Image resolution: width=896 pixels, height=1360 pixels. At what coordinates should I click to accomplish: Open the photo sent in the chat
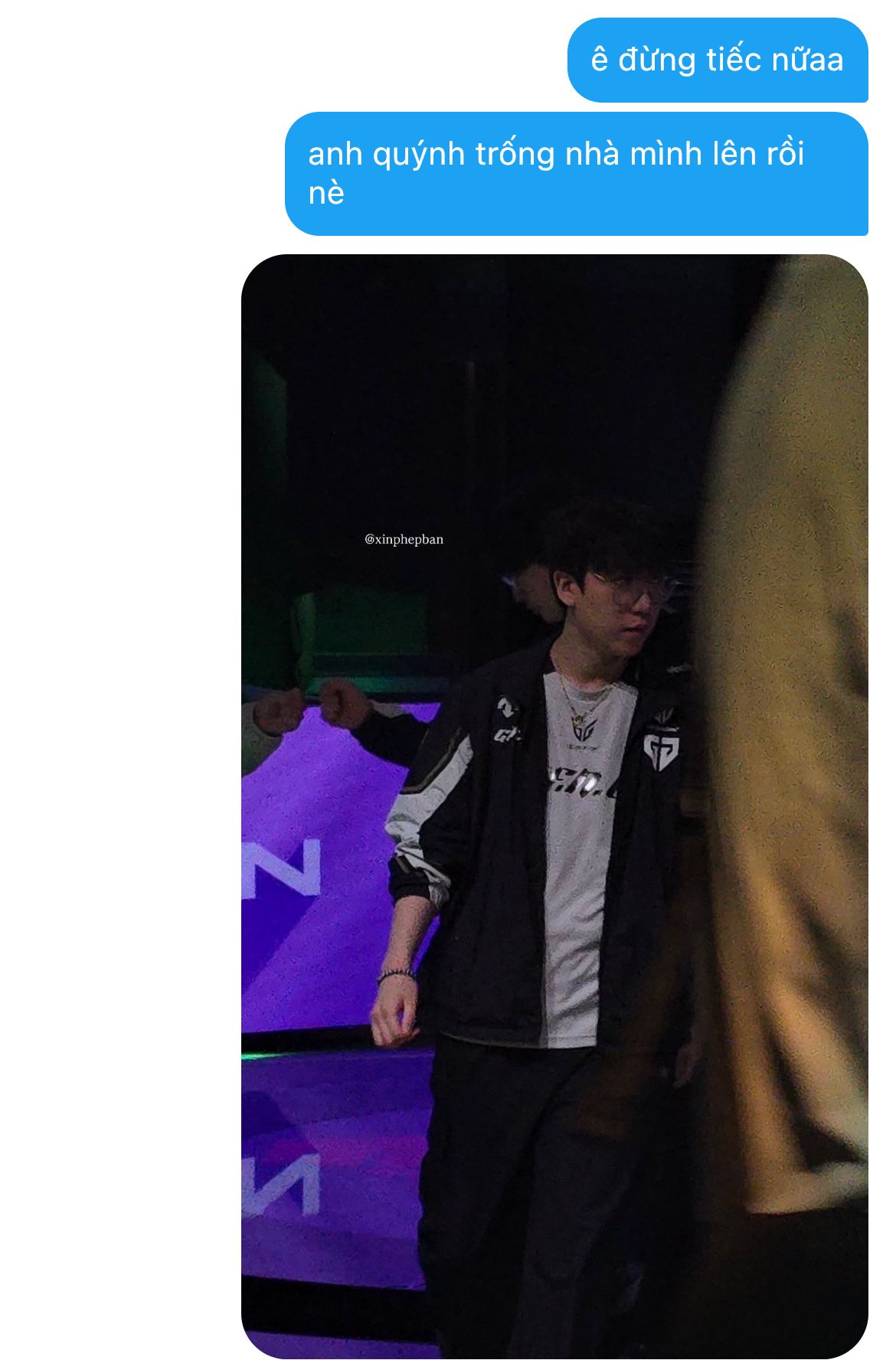tap(554, 806)
